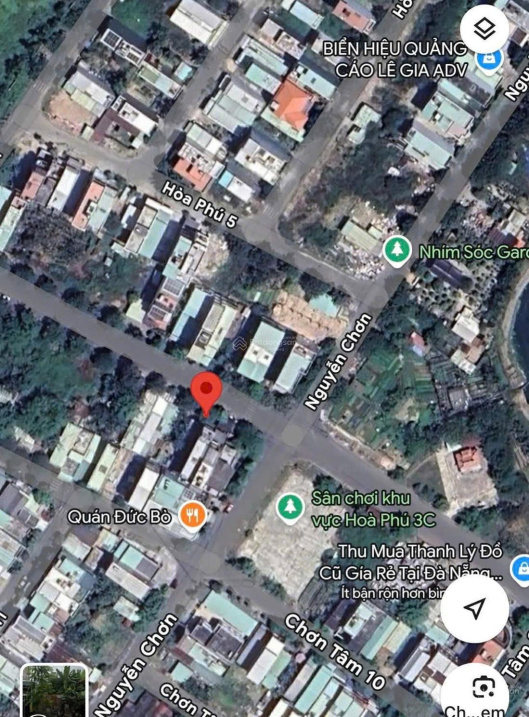The width and height of the screenshot is (529, 717).
Task: Center map on my location
Action: (x=475, y=609)
